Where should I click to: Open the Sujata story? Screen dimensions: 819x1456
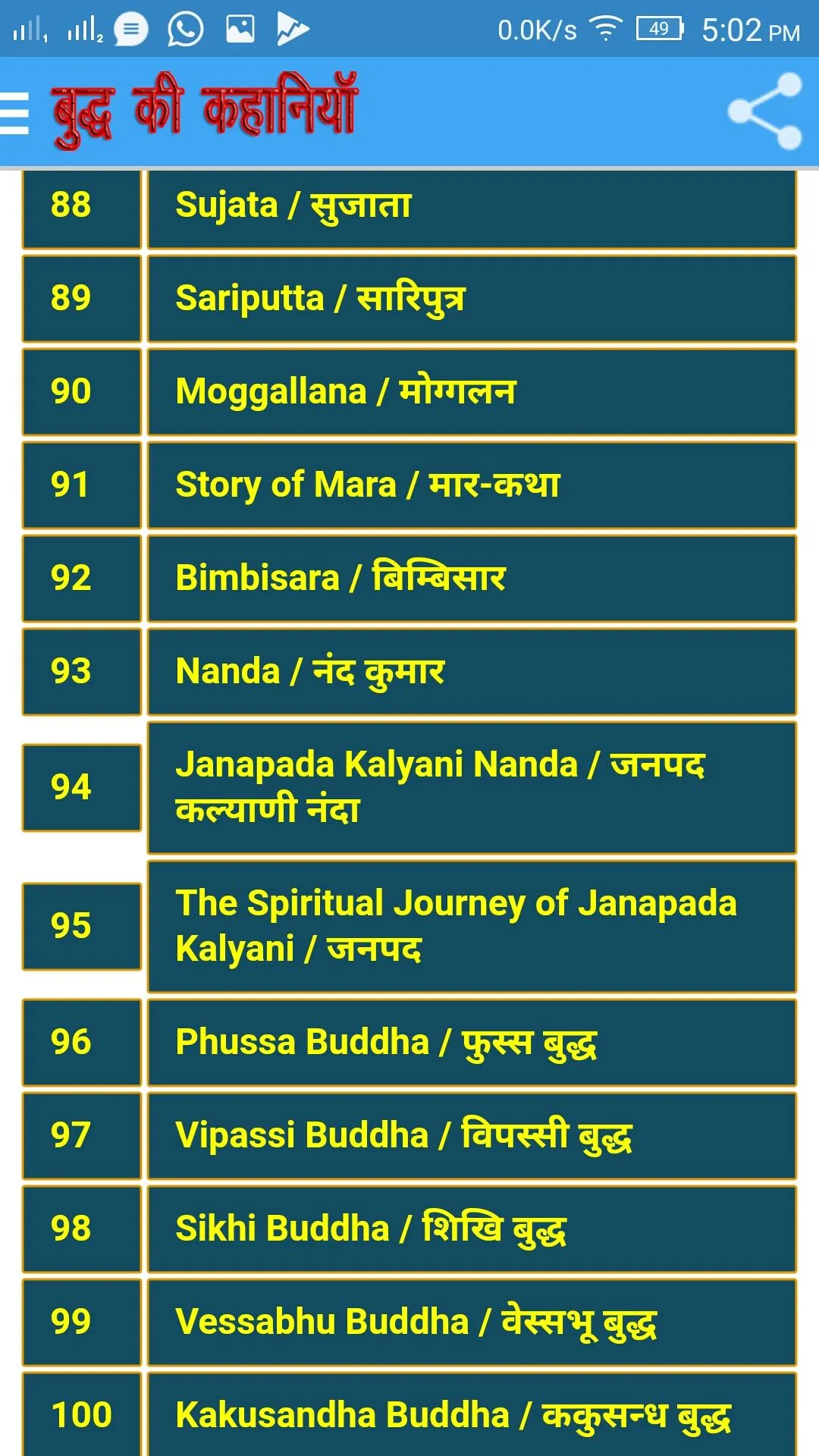click(x=472, y=206)
